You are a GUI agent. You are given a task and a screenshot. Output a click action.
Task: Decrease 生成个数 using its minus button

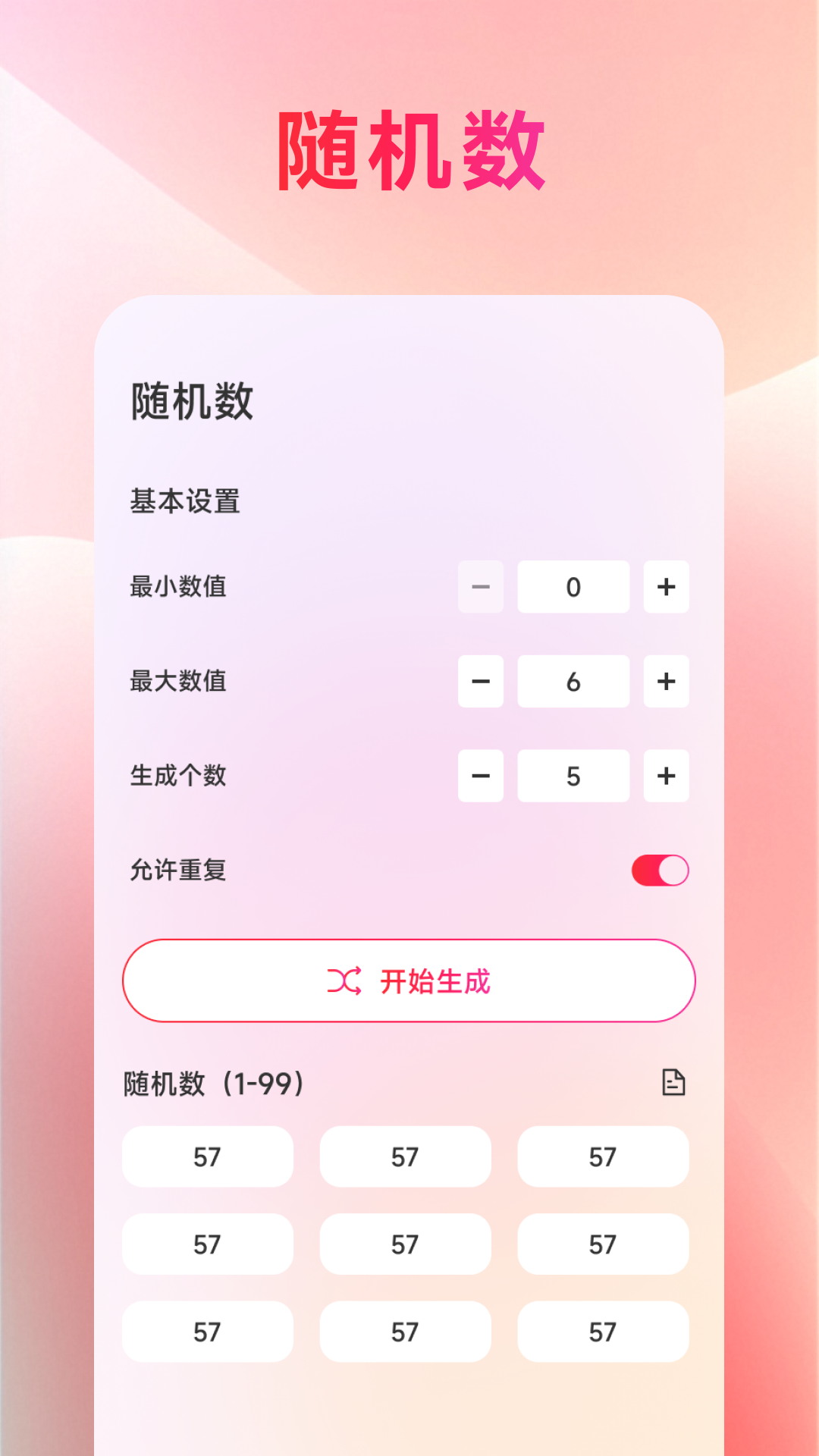coord(482,776)
